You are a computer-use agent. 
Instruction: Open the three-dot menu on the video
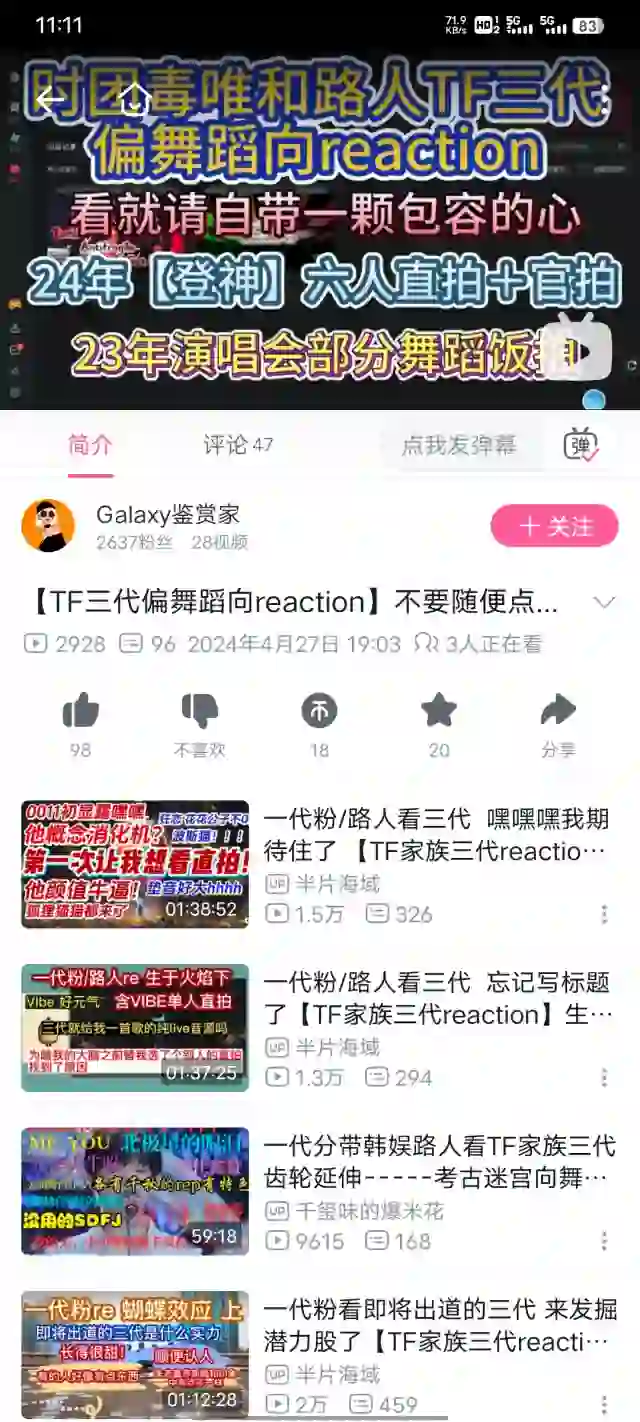pyautogui.click(x=606, y=99)
